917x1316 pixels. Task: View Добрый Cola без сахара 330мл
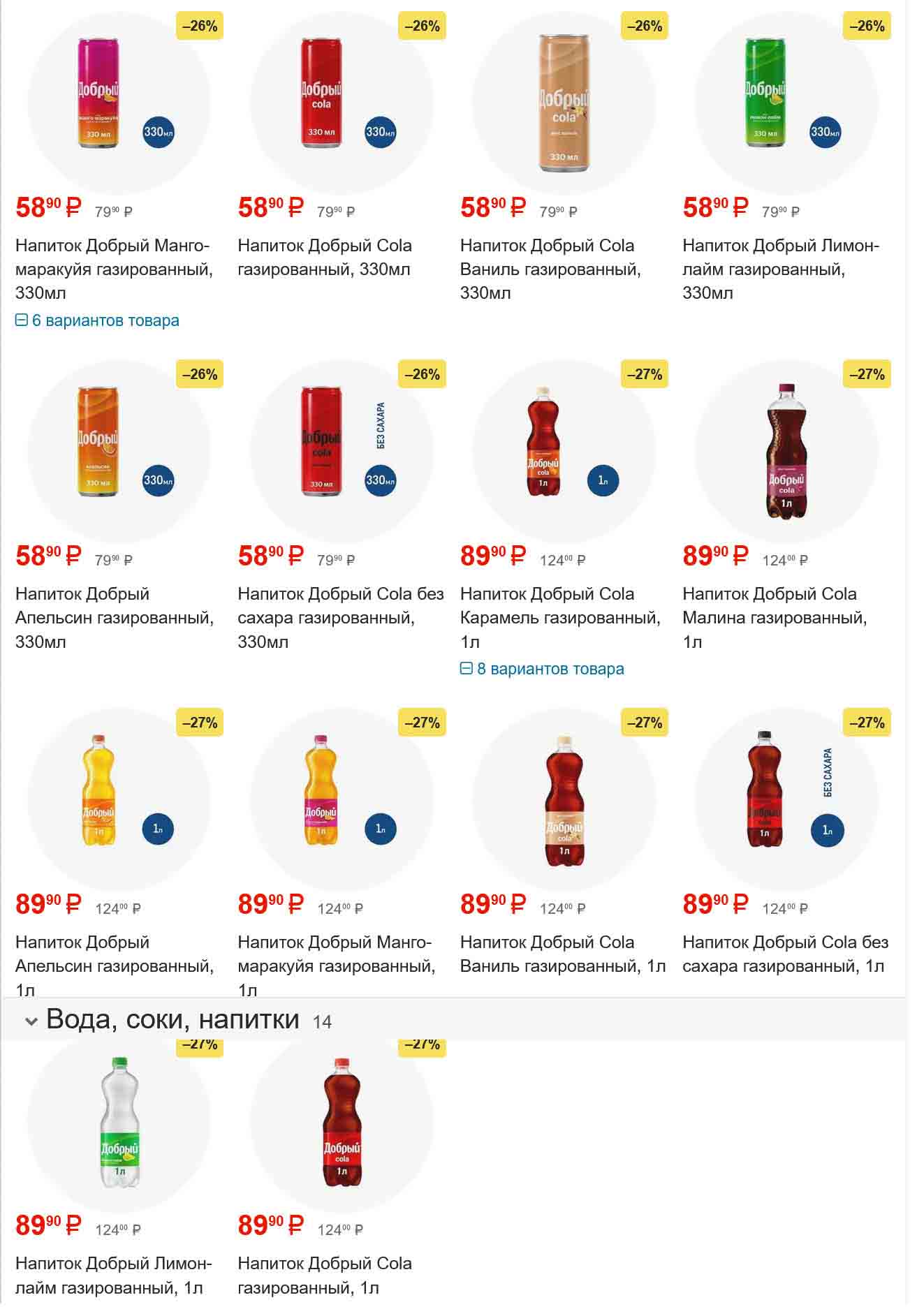[340, 617]
